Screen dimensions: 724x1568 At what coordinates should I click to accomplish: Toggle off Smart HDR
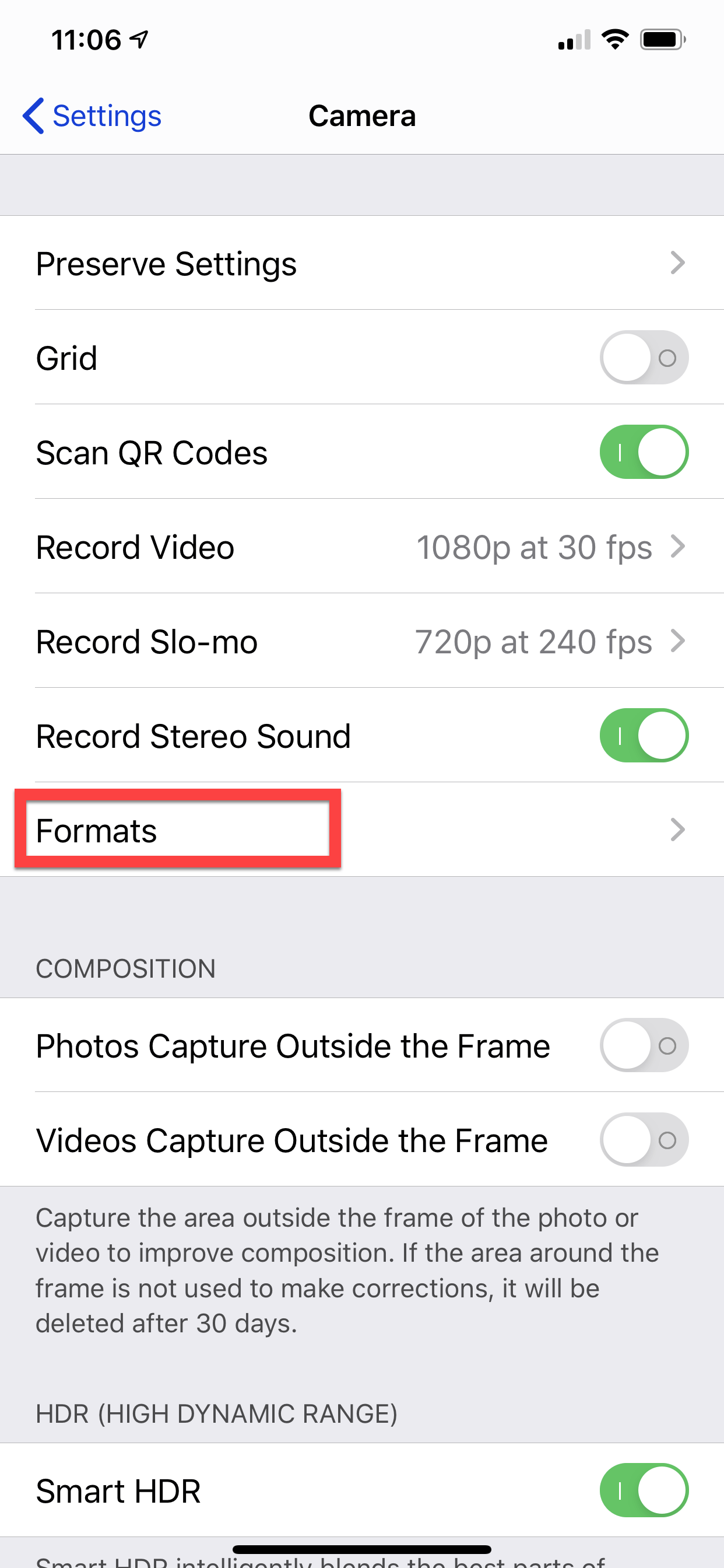[x=644, y=1490]
